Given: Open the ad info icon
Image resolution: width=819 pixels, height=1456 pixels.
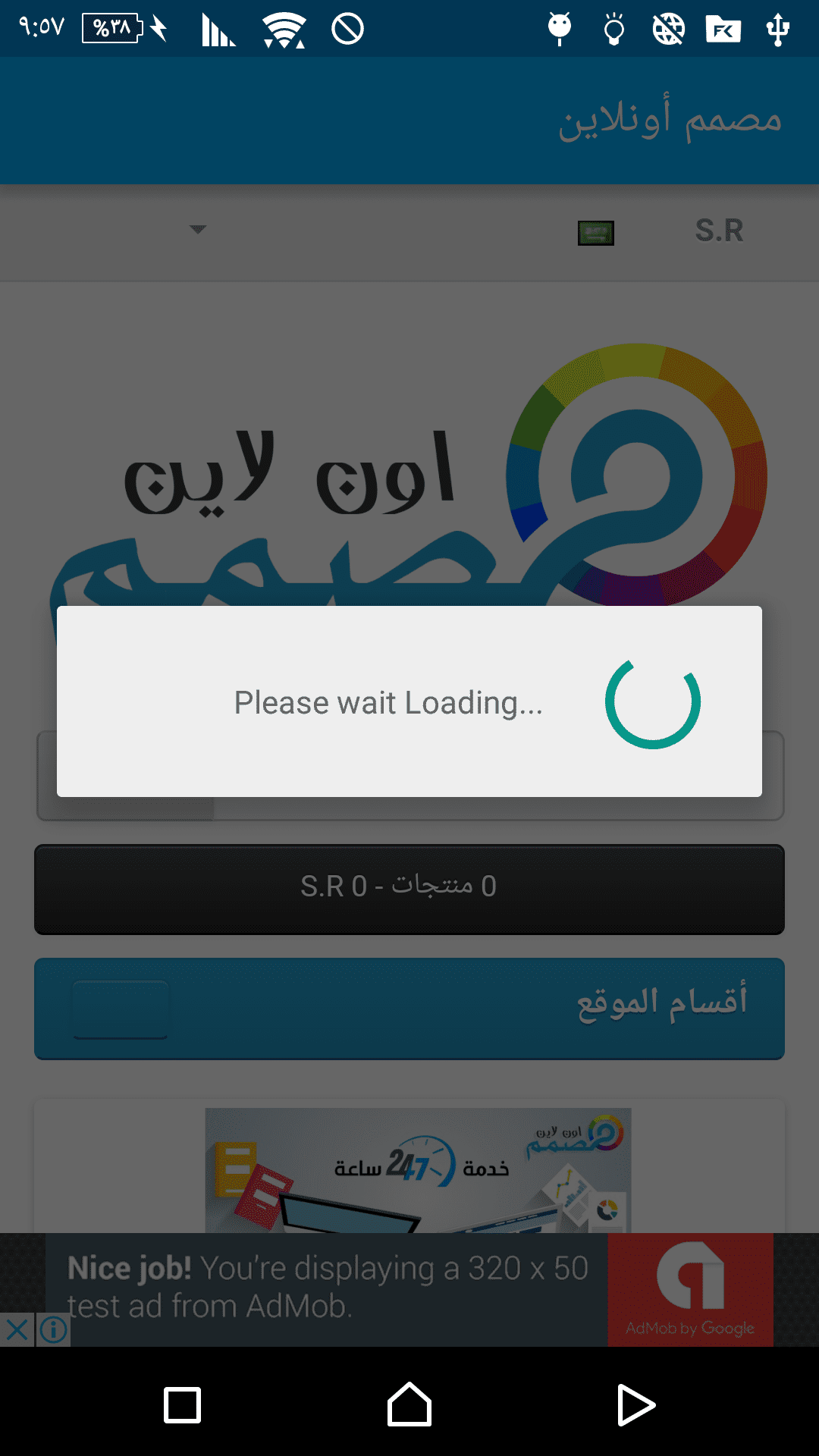Looking at the screenshot, I should 53,1329.
